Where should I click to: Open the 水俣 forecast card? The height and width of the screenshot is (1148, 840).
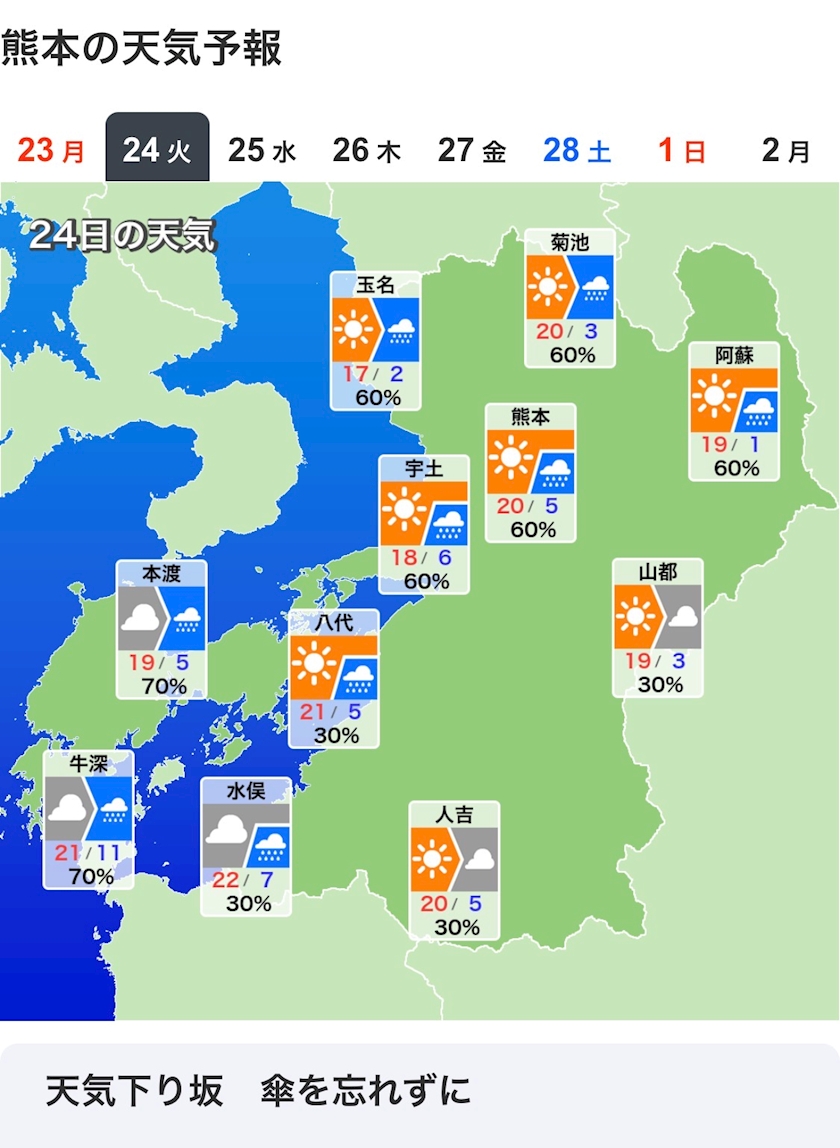(246, 847)
